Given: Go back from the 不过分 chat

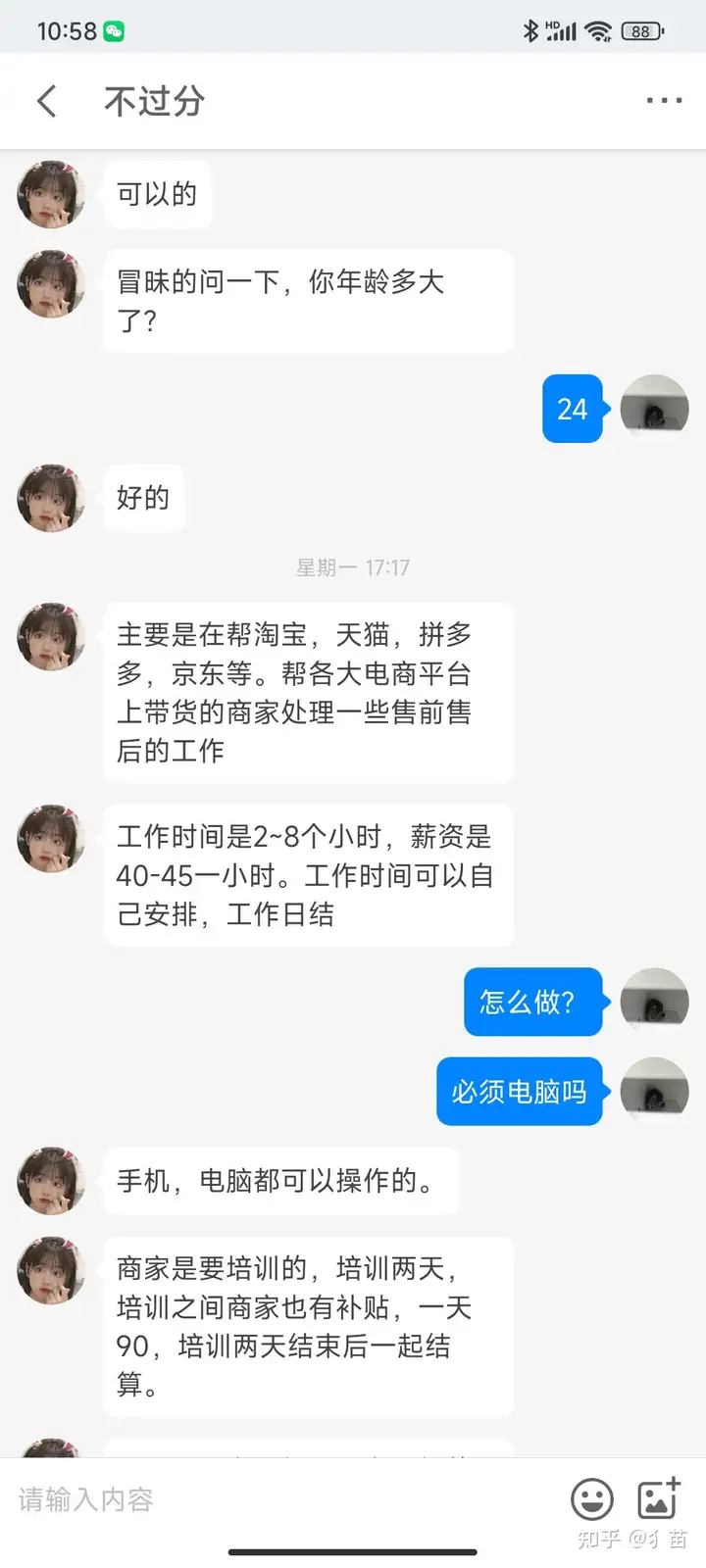Looking at the screenshot, I should point(46,101).
